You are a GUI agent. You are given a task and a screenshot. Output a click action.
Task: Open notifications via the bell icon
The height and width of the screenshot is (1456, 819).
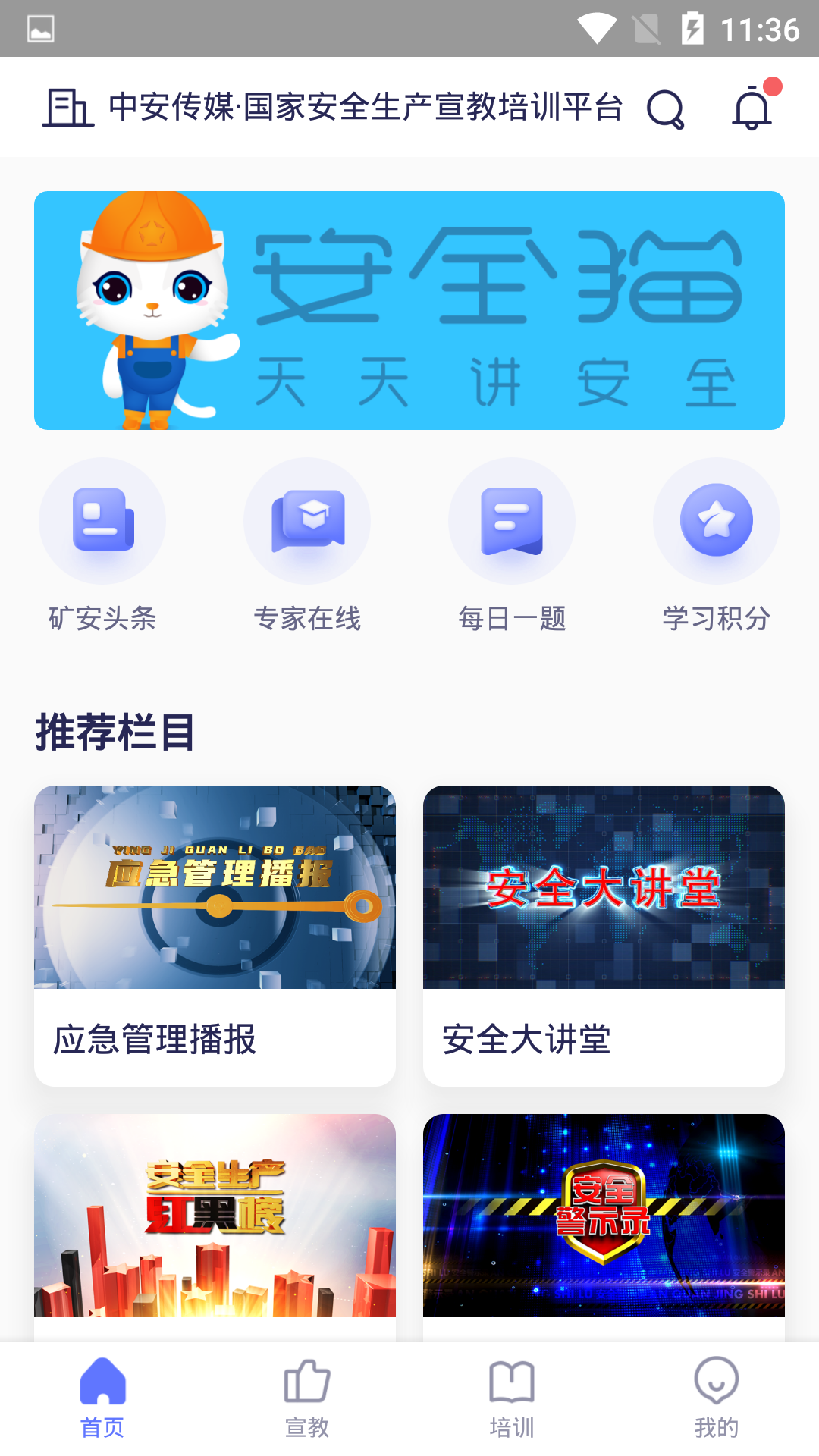752,108
